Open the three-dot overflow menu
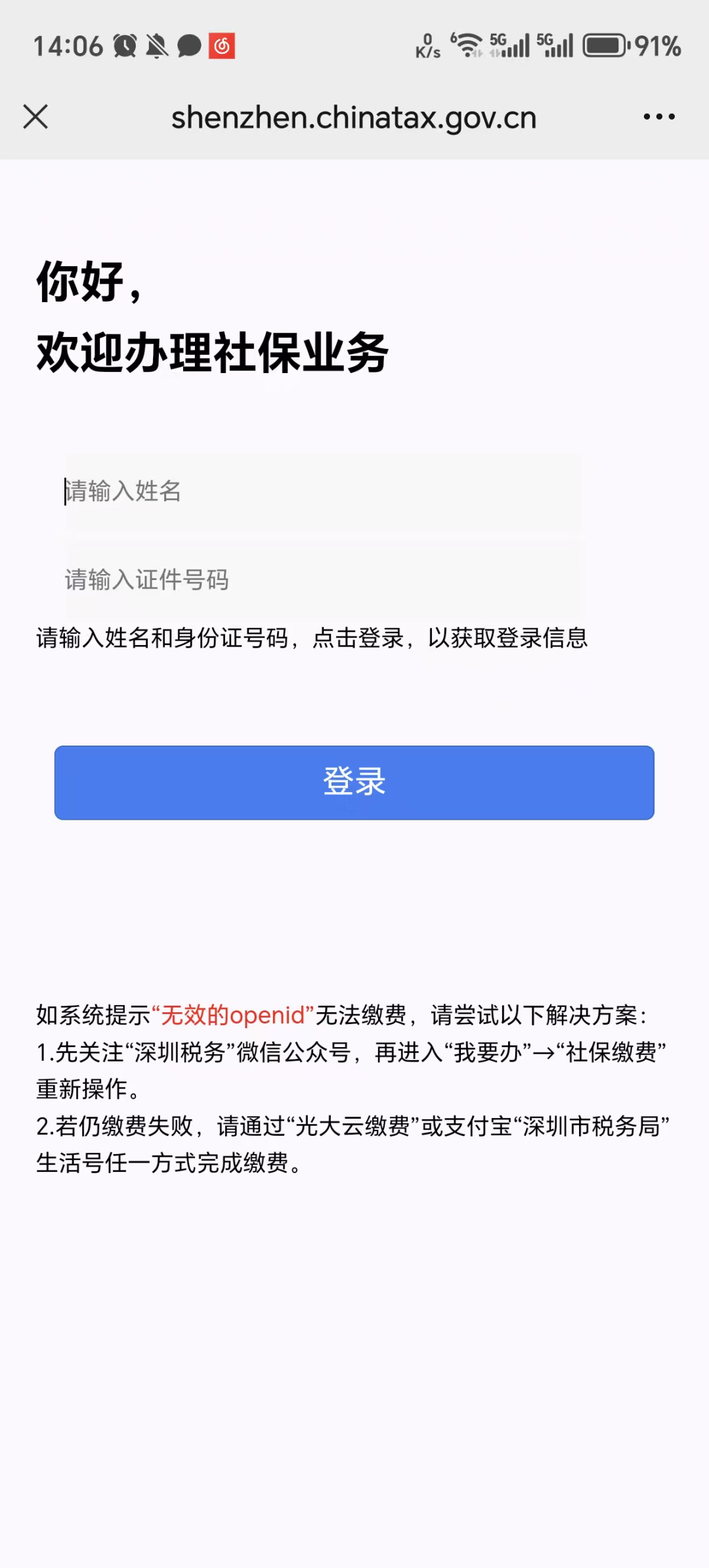Viewport: 709px width, 1568px height. click(x=659, y=117)
